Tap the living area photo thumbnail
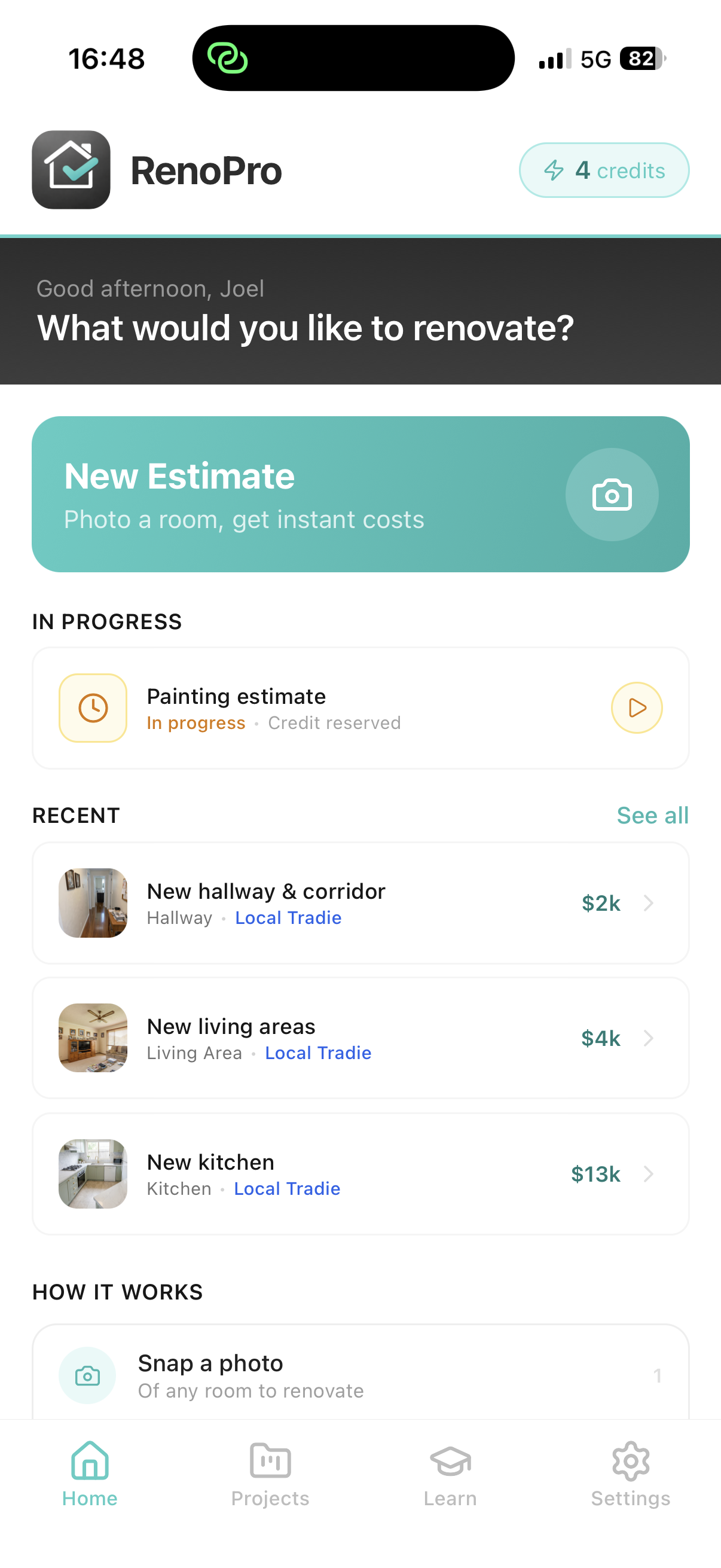This screenshot has width=721, height=1568. [x=93, y=1038]
